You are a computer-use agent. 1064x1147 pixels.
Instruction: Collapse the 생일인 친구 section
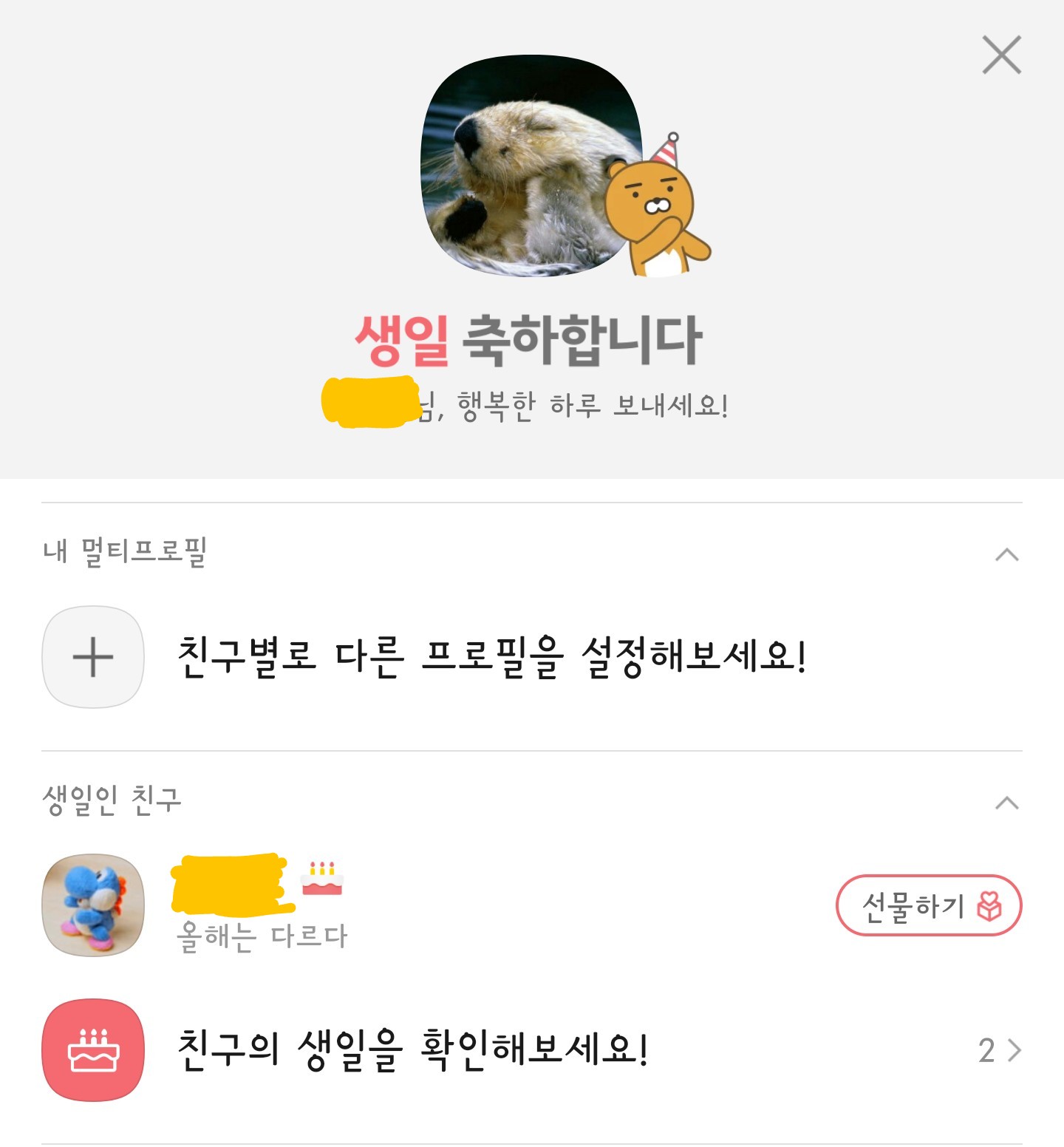[1006, 803]
